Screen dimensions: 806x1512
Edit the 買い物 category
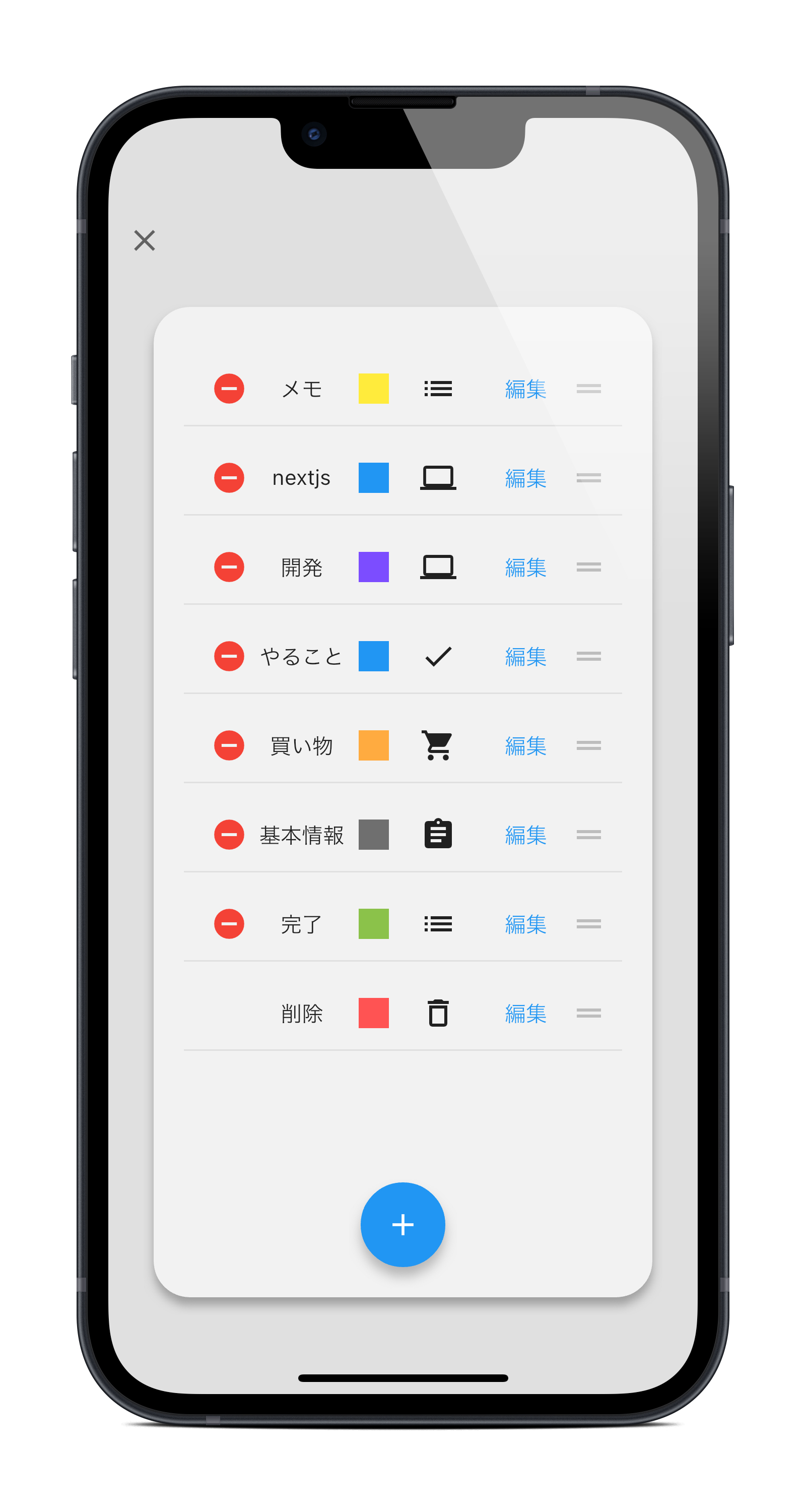525,745
